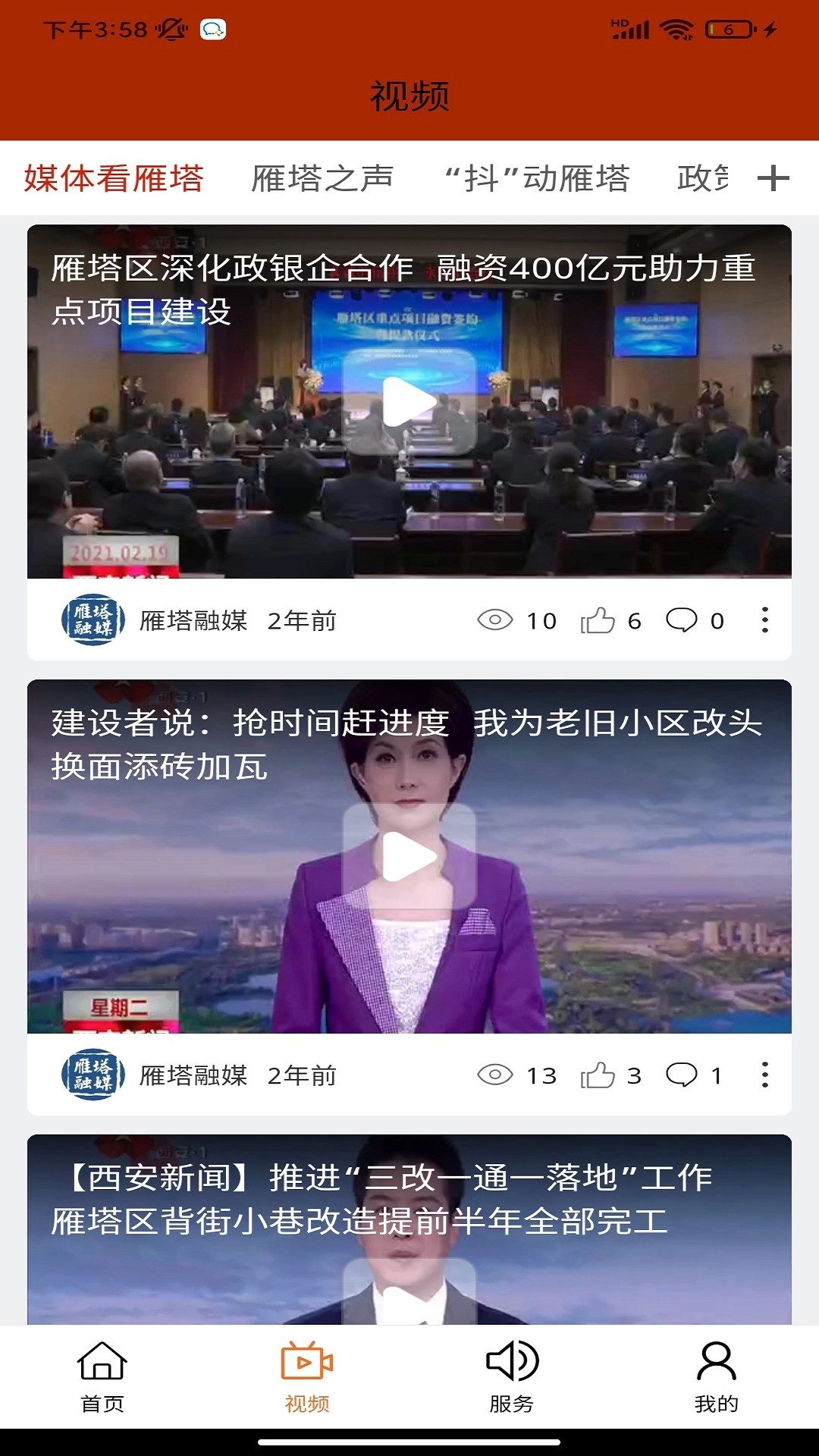Click the like icon on the first video
This screenshot has width=819, height=1456.
pos(600,620)
